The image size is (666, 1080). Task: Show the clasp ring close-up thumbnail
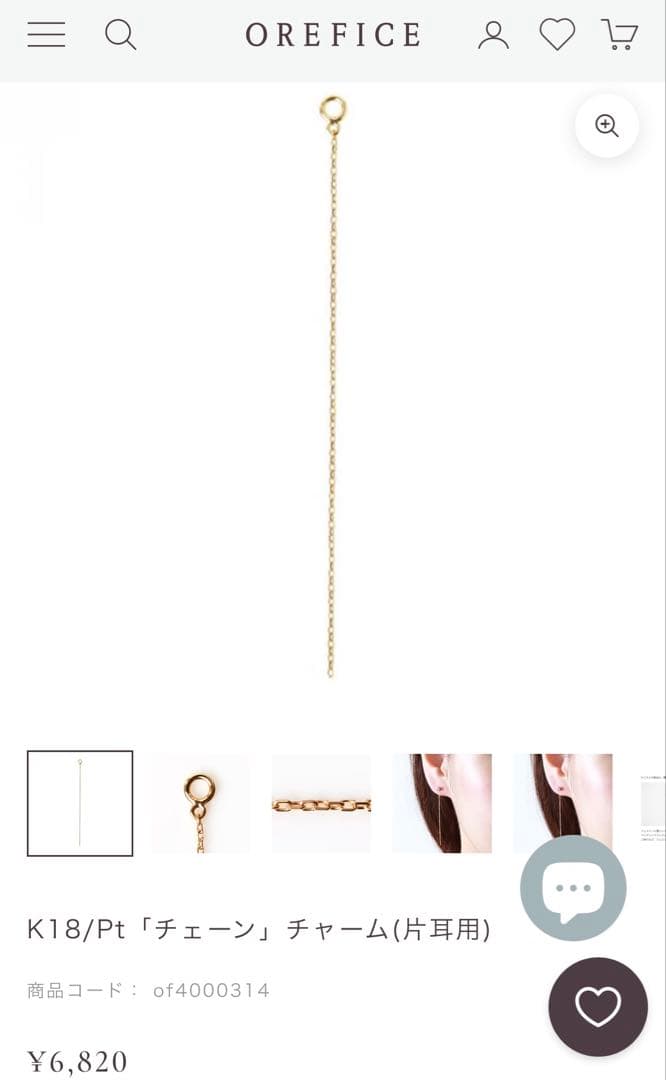(x=200, y=803)
